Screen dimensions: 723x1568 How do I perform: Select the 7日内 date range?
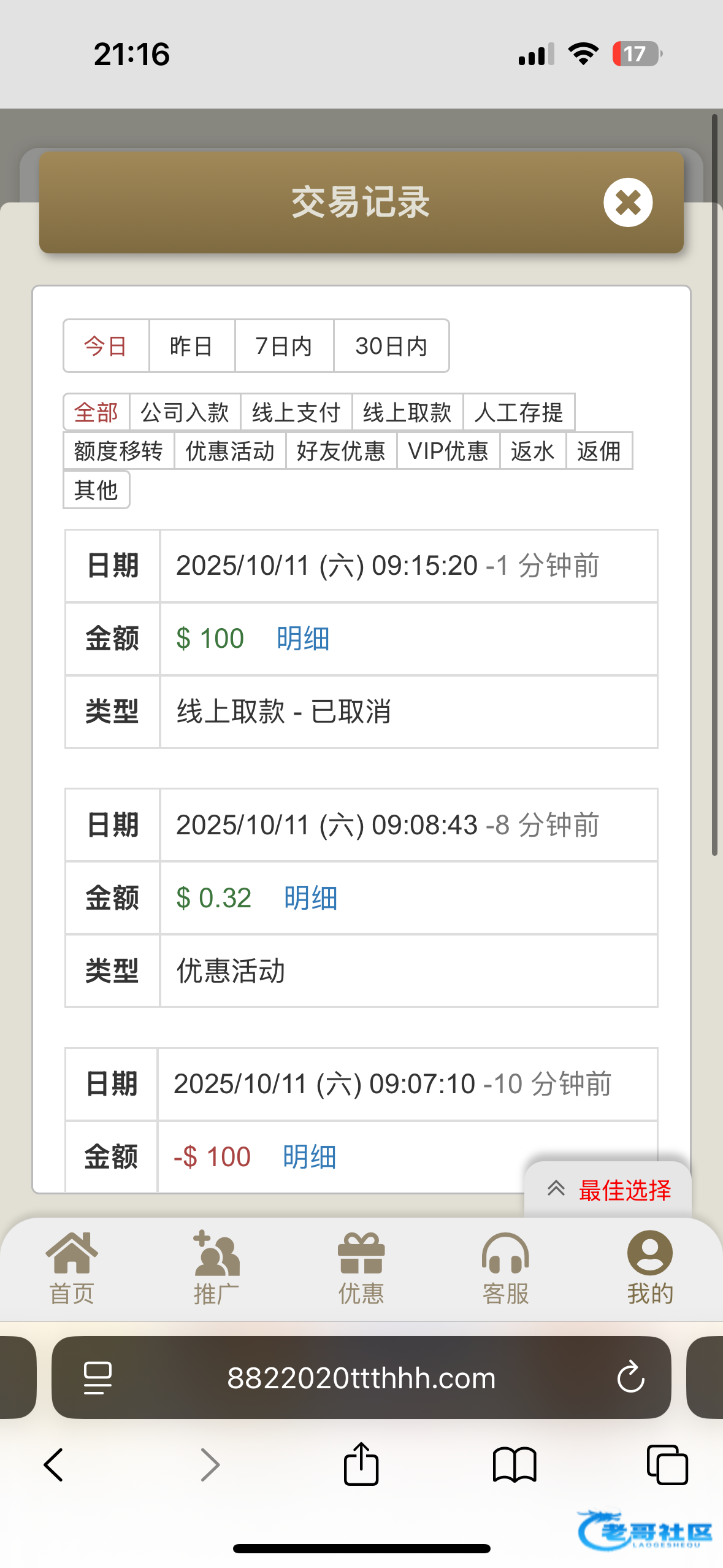284,346
